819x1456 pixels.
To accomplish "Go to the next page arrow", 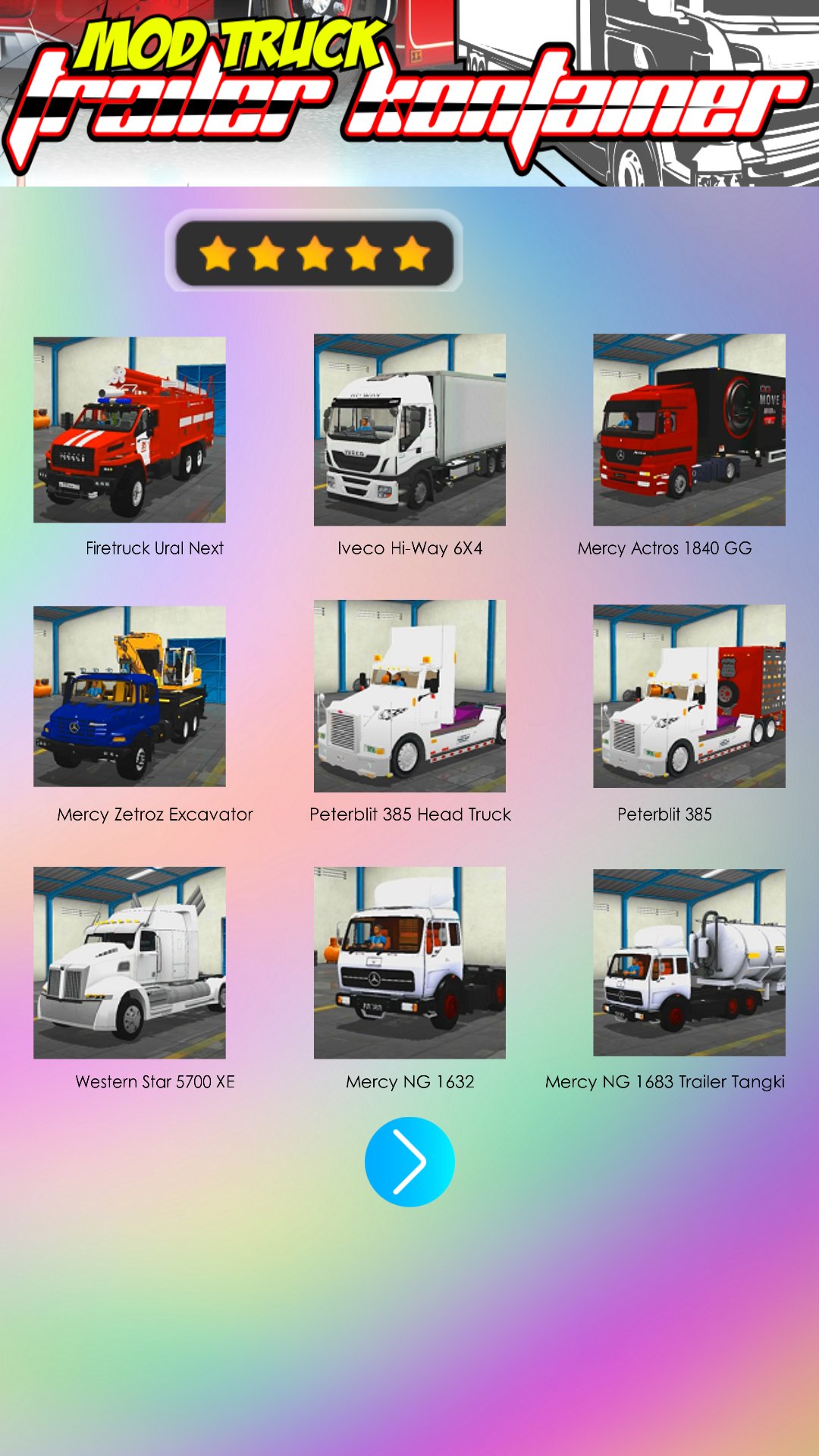I will [409, 1161].
